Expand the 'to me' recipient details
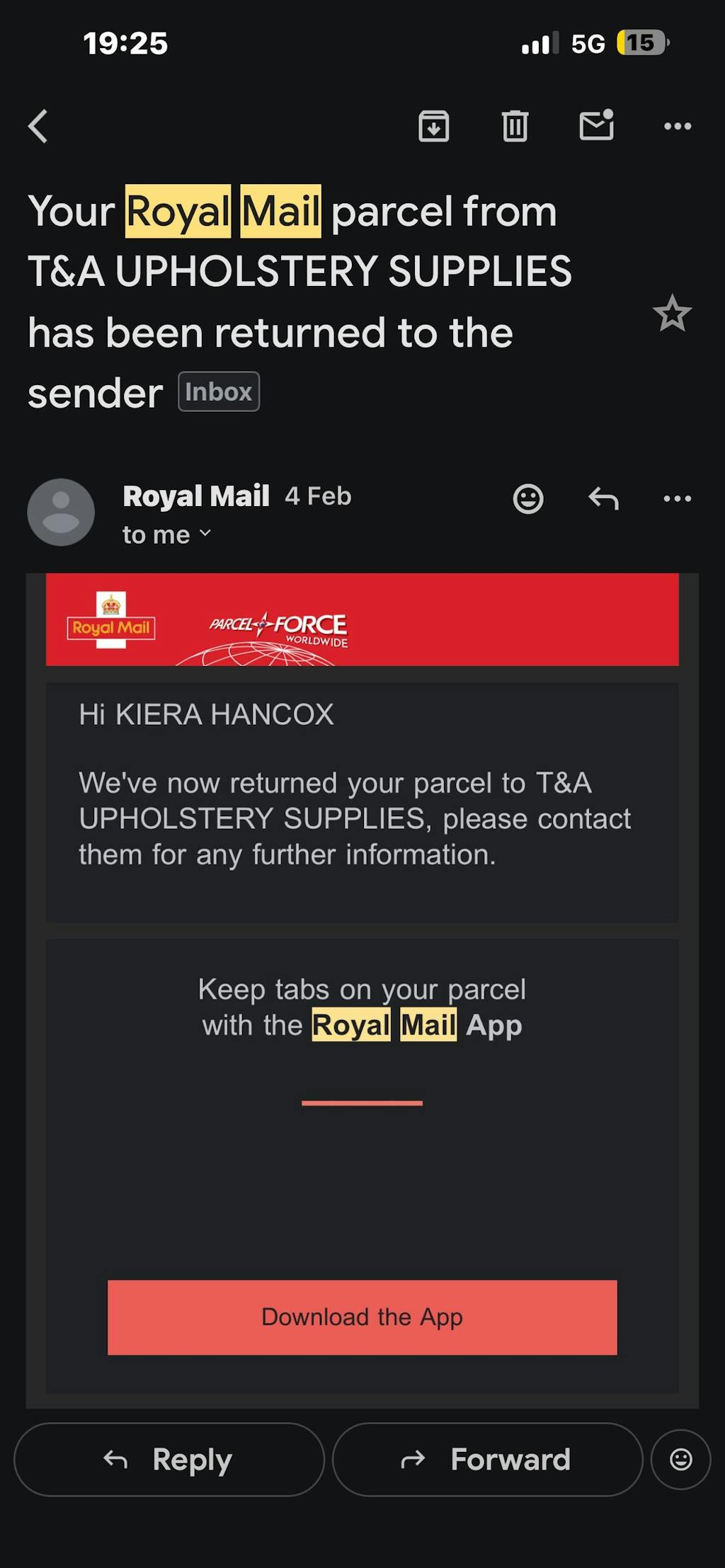 167,534
